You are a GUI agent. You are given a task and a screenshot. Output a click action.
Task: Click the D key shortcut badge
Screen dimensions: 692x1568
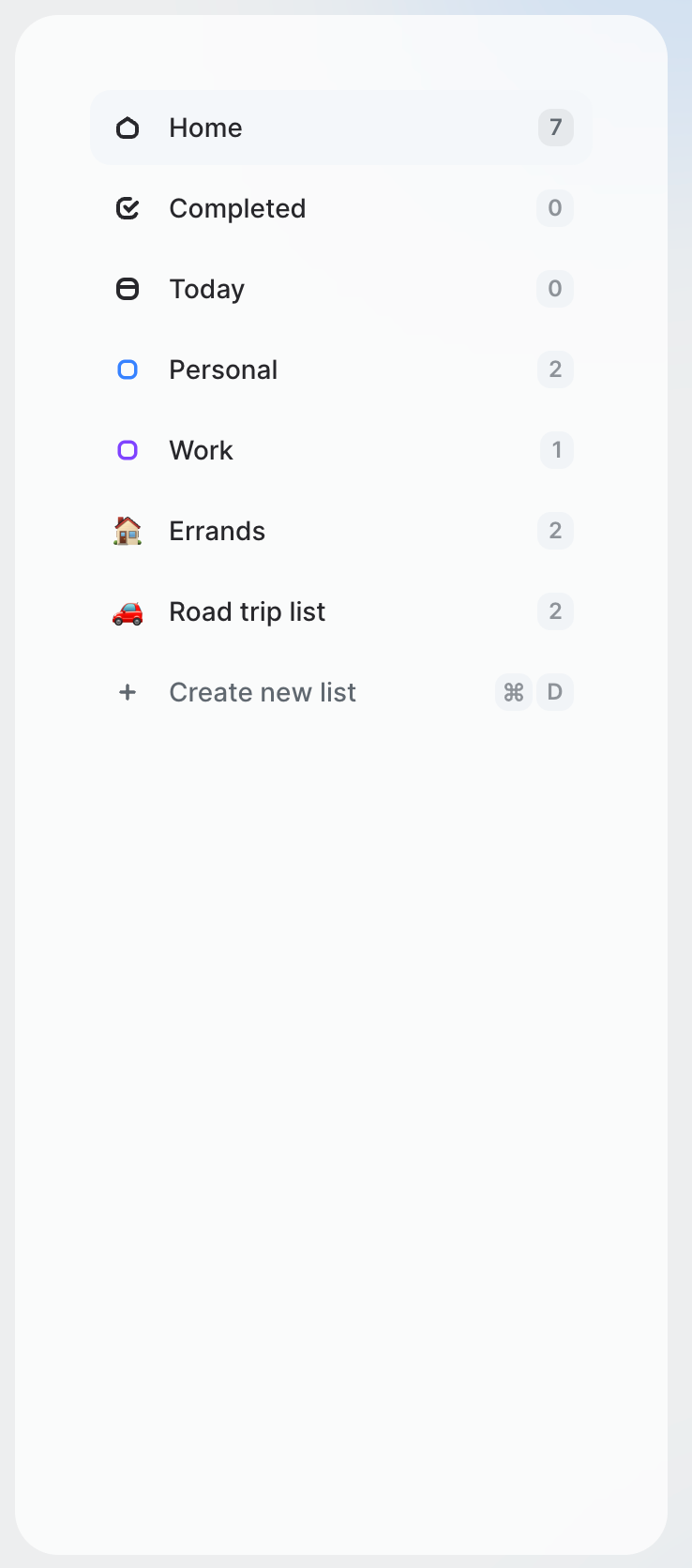tap(555, 692)
